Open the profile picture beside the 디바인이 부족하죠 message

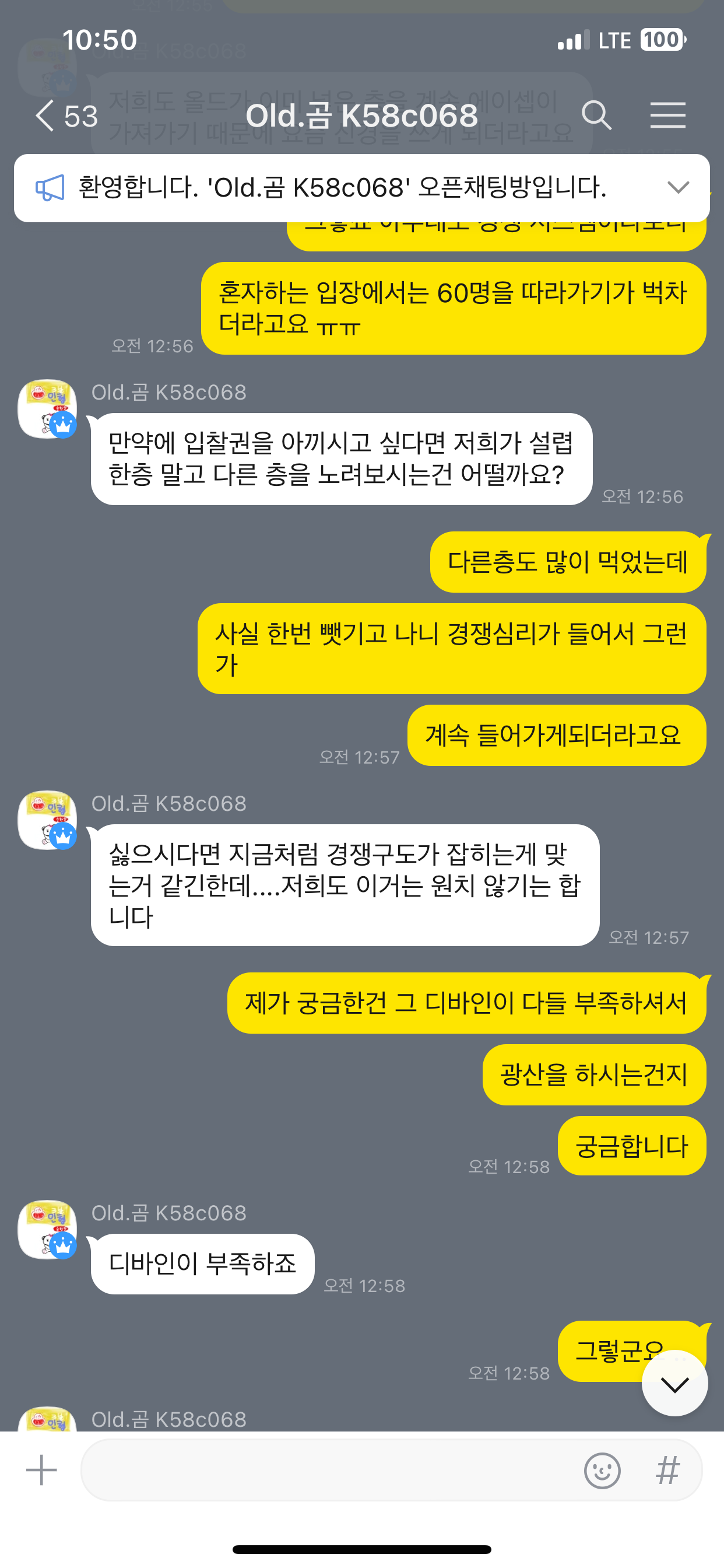coord(47,1229)
